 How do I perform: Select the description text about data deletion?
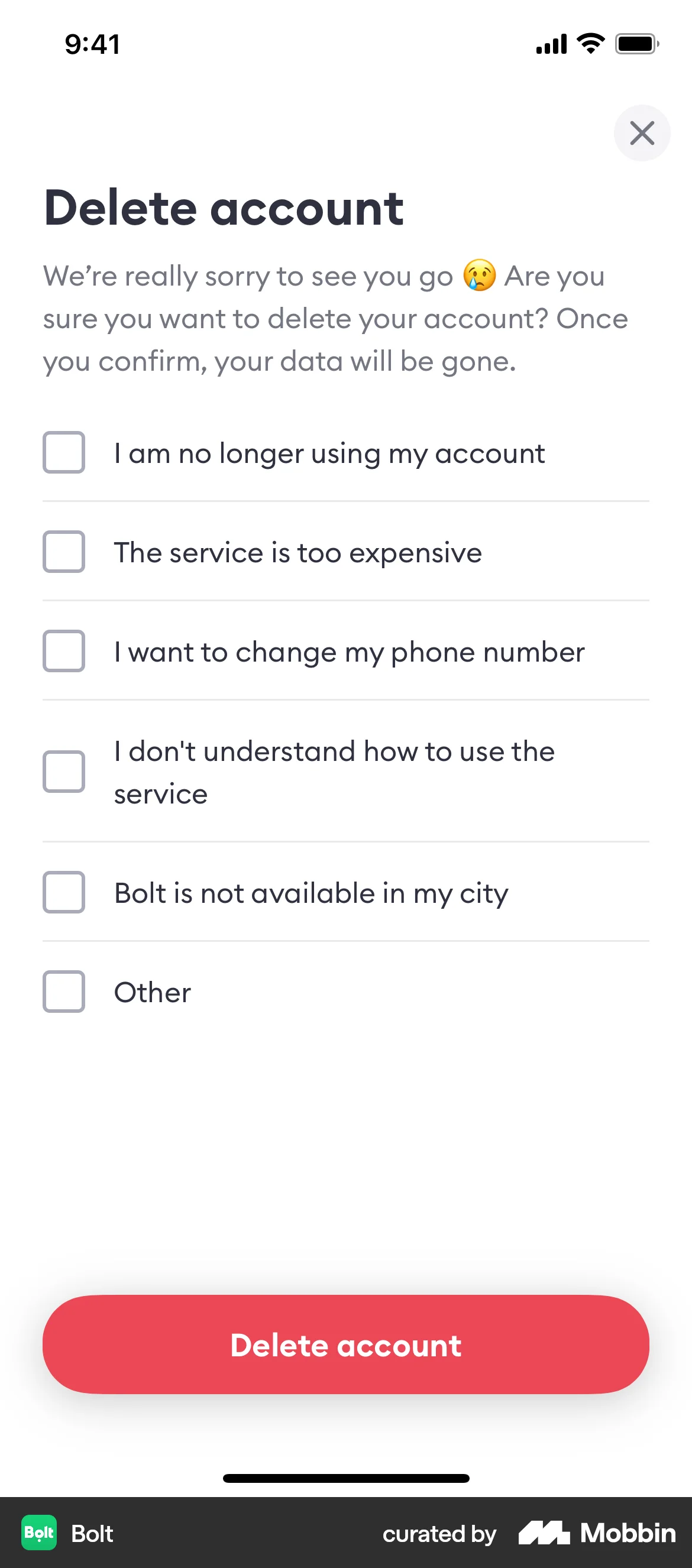[335, 318]
